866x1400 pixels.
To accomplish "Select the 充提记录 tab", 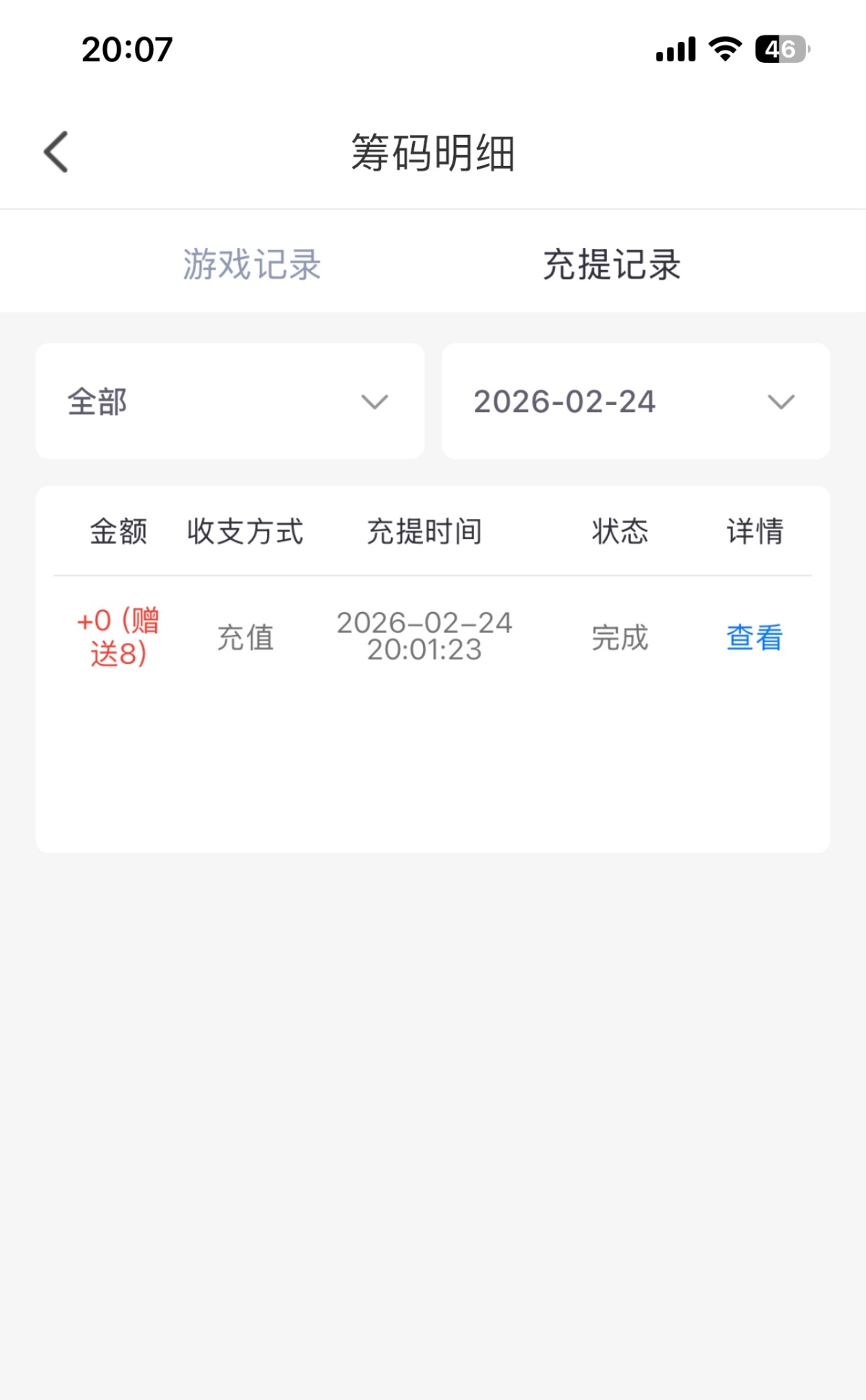I will click(x=612, y=264).
